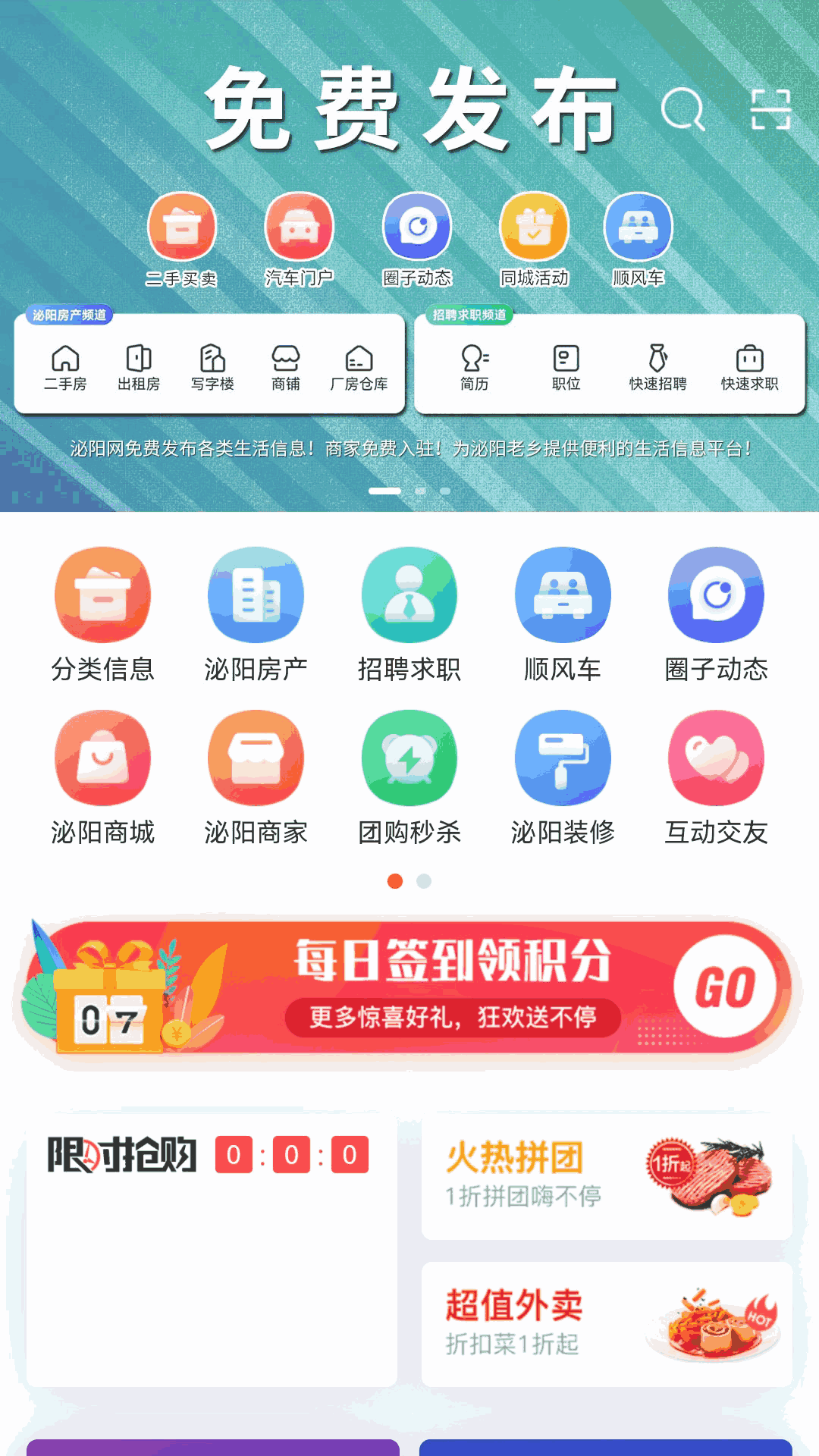Open the 顺风车 carpool icon
The image size is (819, 1456).
tap(639, 226)
